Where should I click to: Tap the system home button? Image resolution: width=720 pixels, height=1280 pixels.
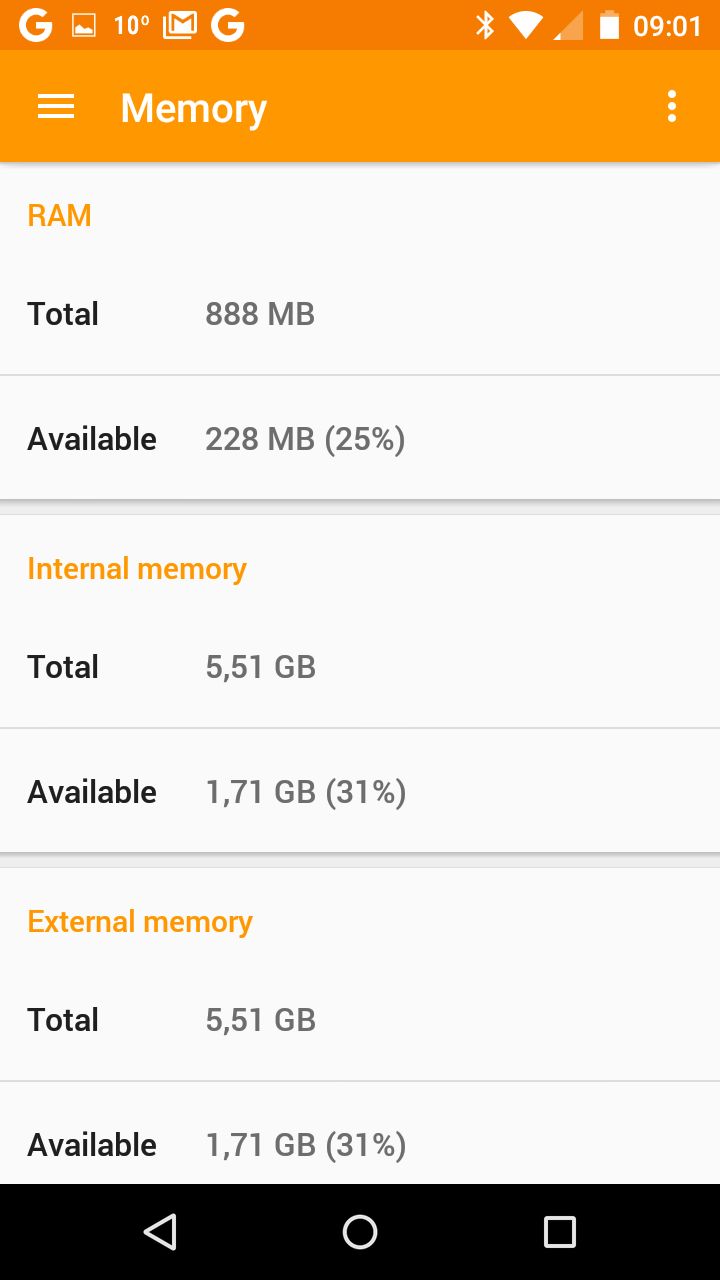click(x=360, y=1232)
